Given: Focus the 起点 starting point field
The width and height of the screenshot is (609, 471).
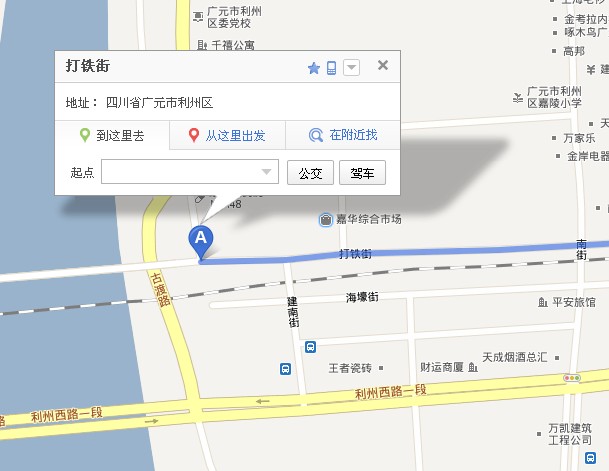Looking at the screenshot, I should coord(181,172).
